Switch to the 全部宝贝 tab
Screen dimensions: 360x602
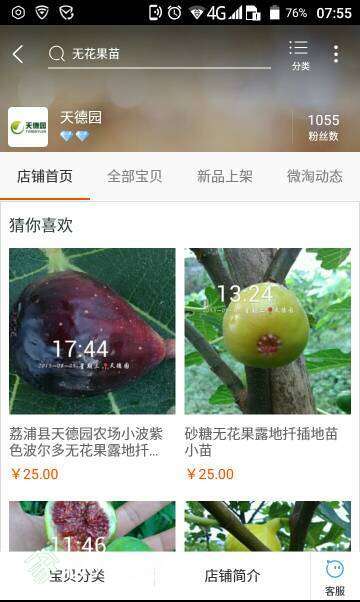pyautogui.click(x=135, y=177)
